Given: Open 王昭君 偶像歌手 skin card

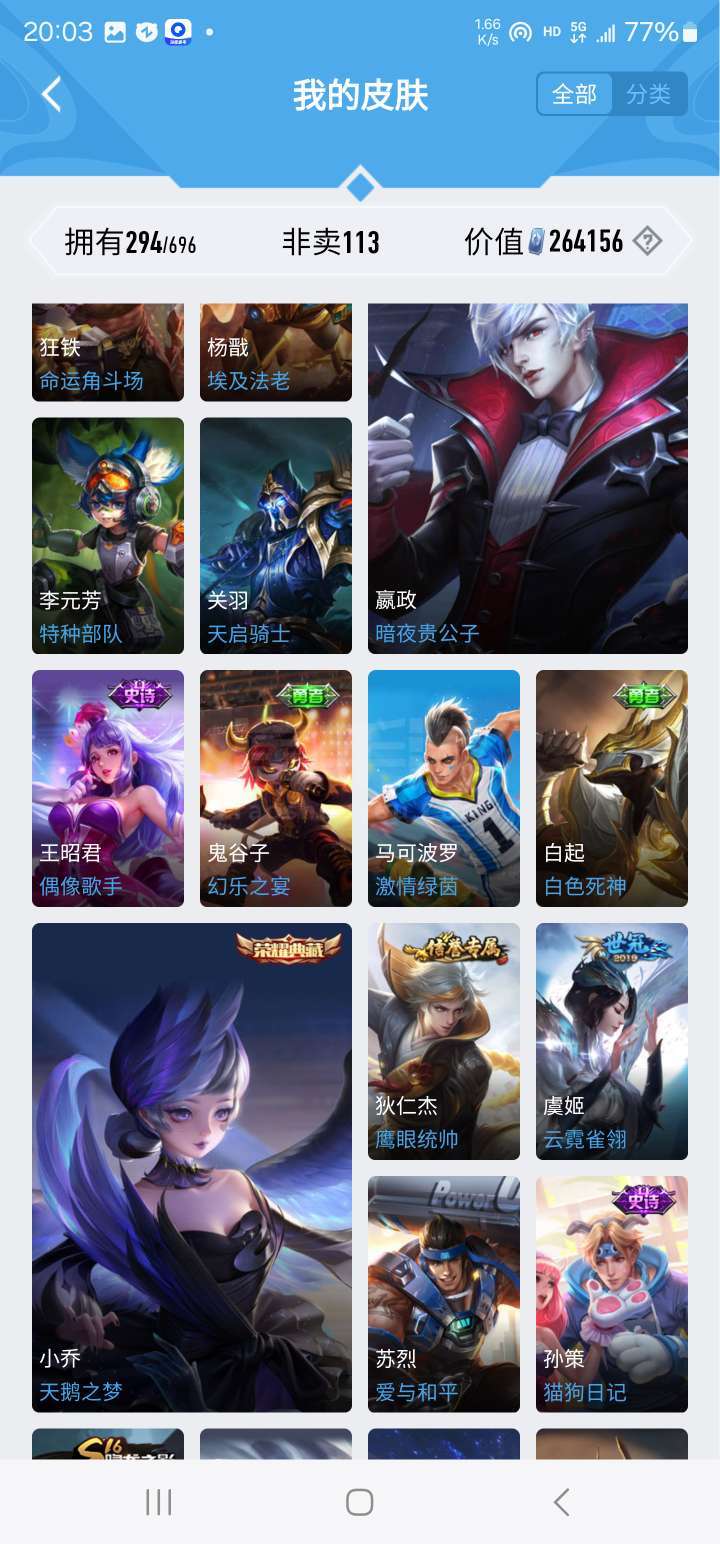Looking at the screenshot, I should tap(108, 788).
